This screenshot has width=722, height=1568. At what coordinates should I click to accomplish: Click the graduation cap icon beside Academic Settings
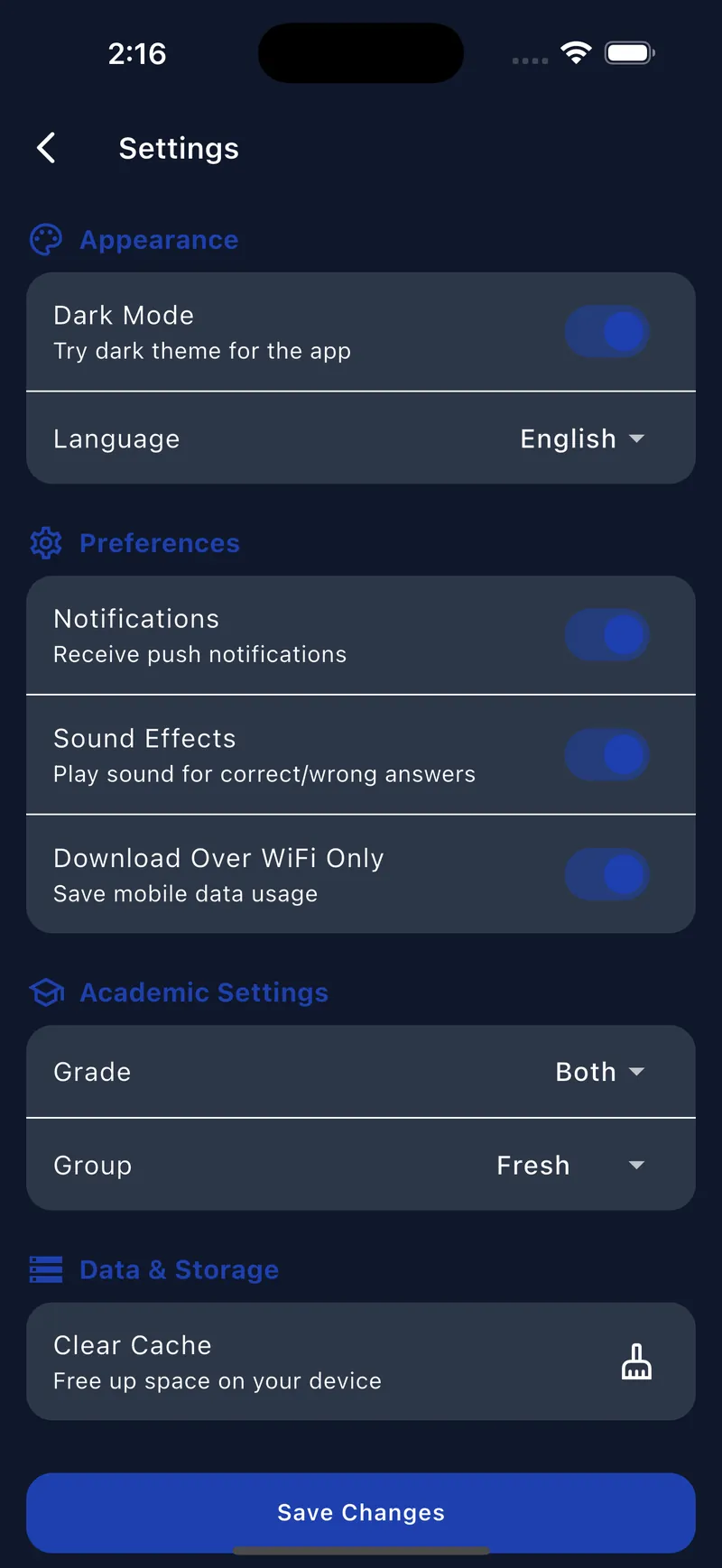pos(45,992)
